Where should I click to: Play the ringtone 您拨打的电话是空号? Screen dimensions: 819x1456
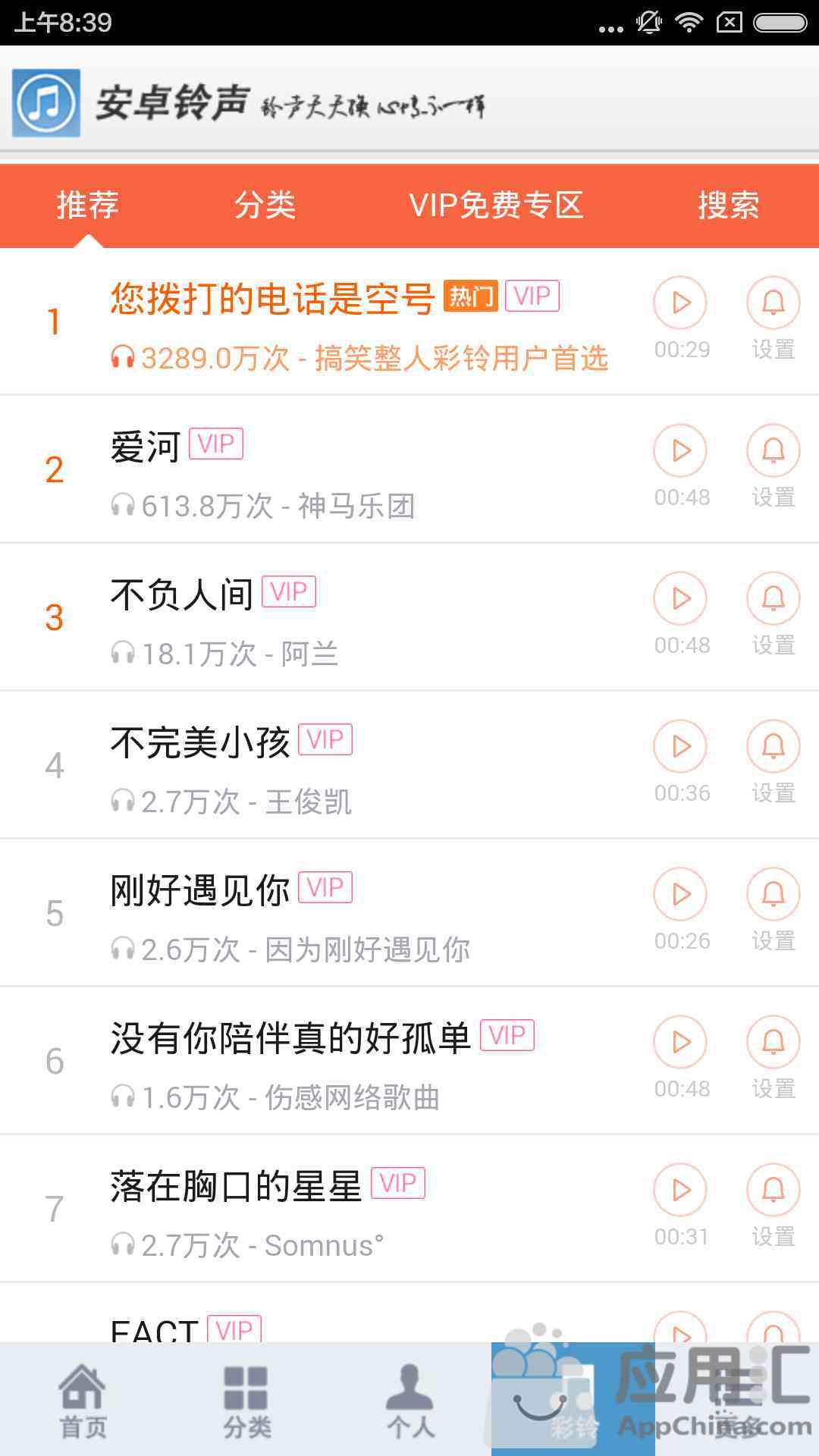tap(680, 303)
